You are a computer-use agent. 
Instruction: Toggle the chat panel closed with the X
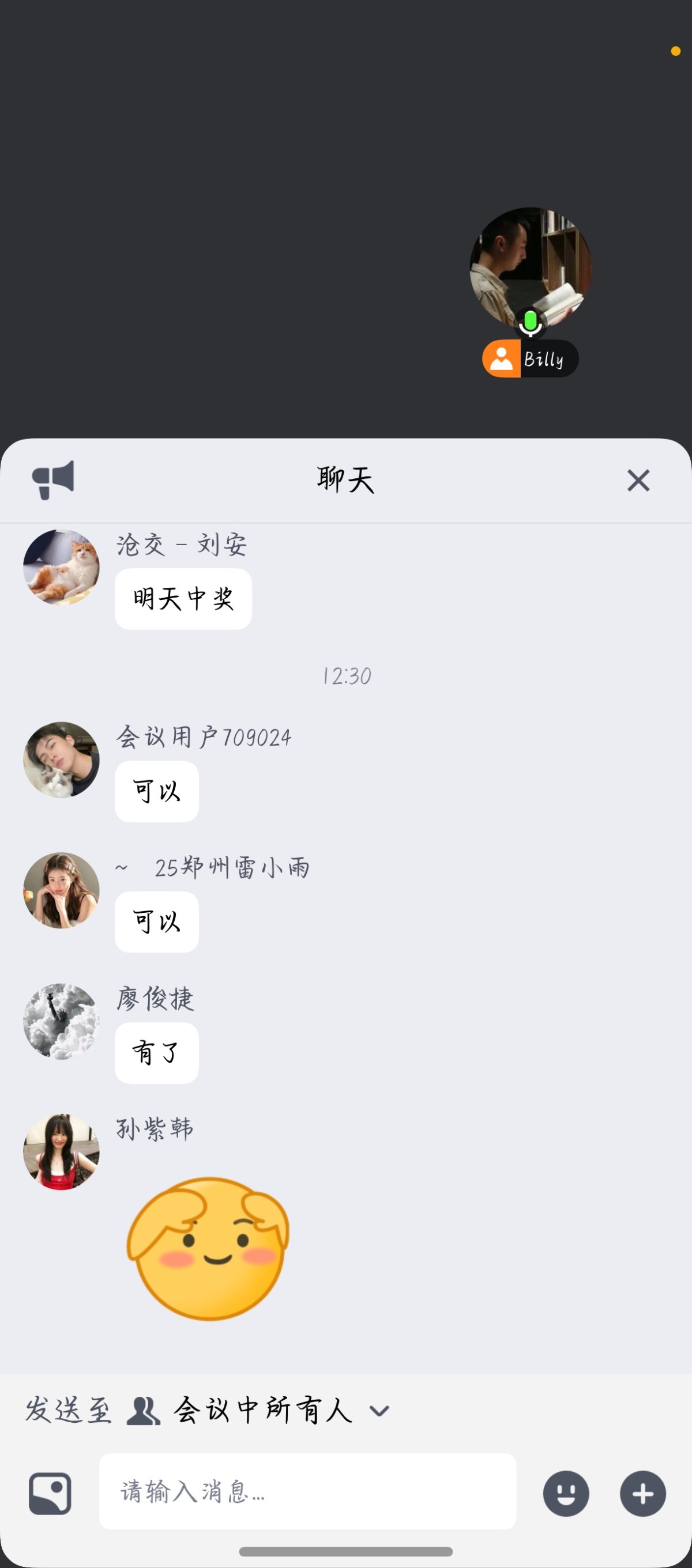coord(638,480)
